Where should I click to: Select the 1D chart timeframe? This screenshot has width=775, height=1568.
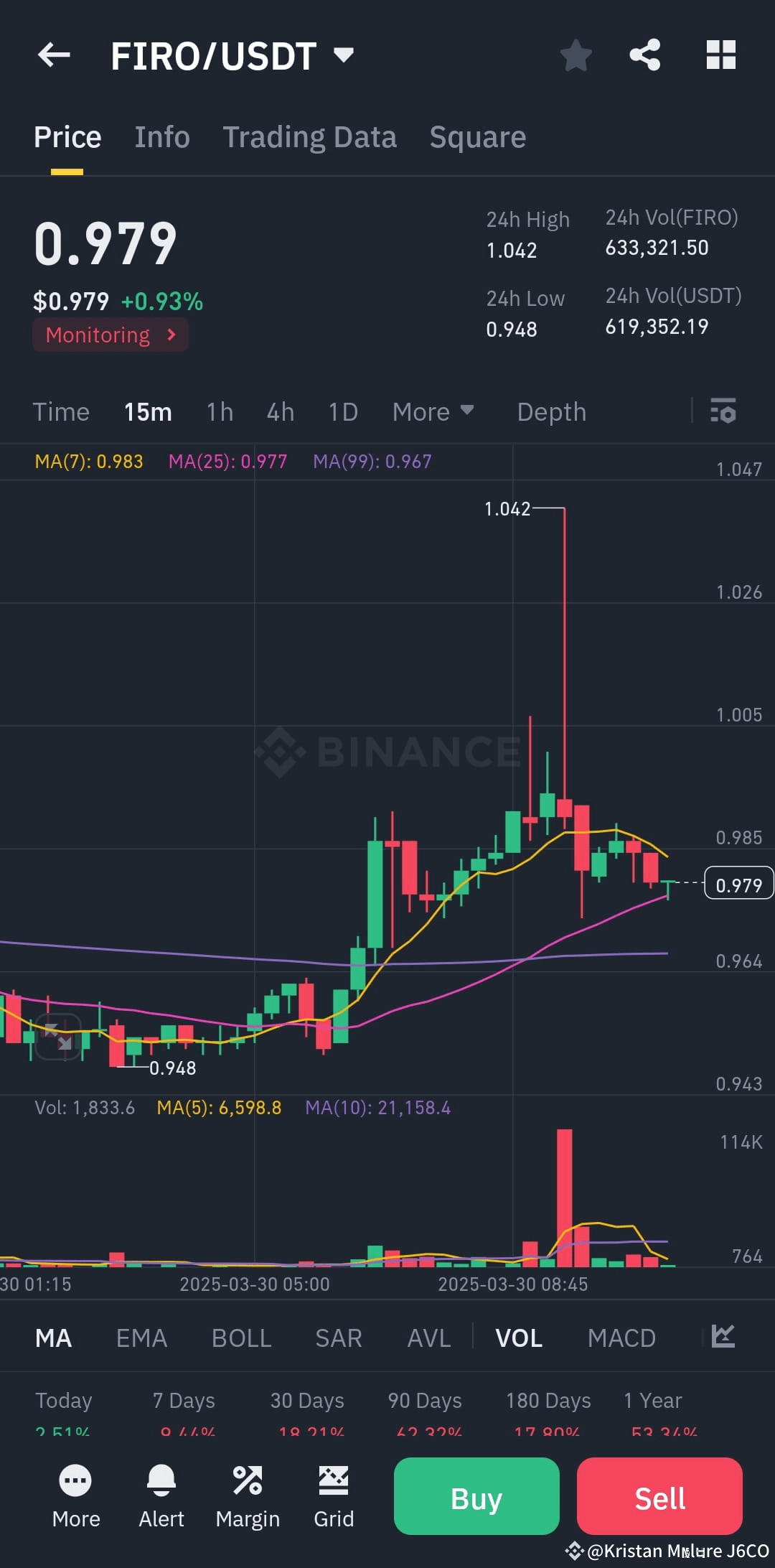(342, 411)
